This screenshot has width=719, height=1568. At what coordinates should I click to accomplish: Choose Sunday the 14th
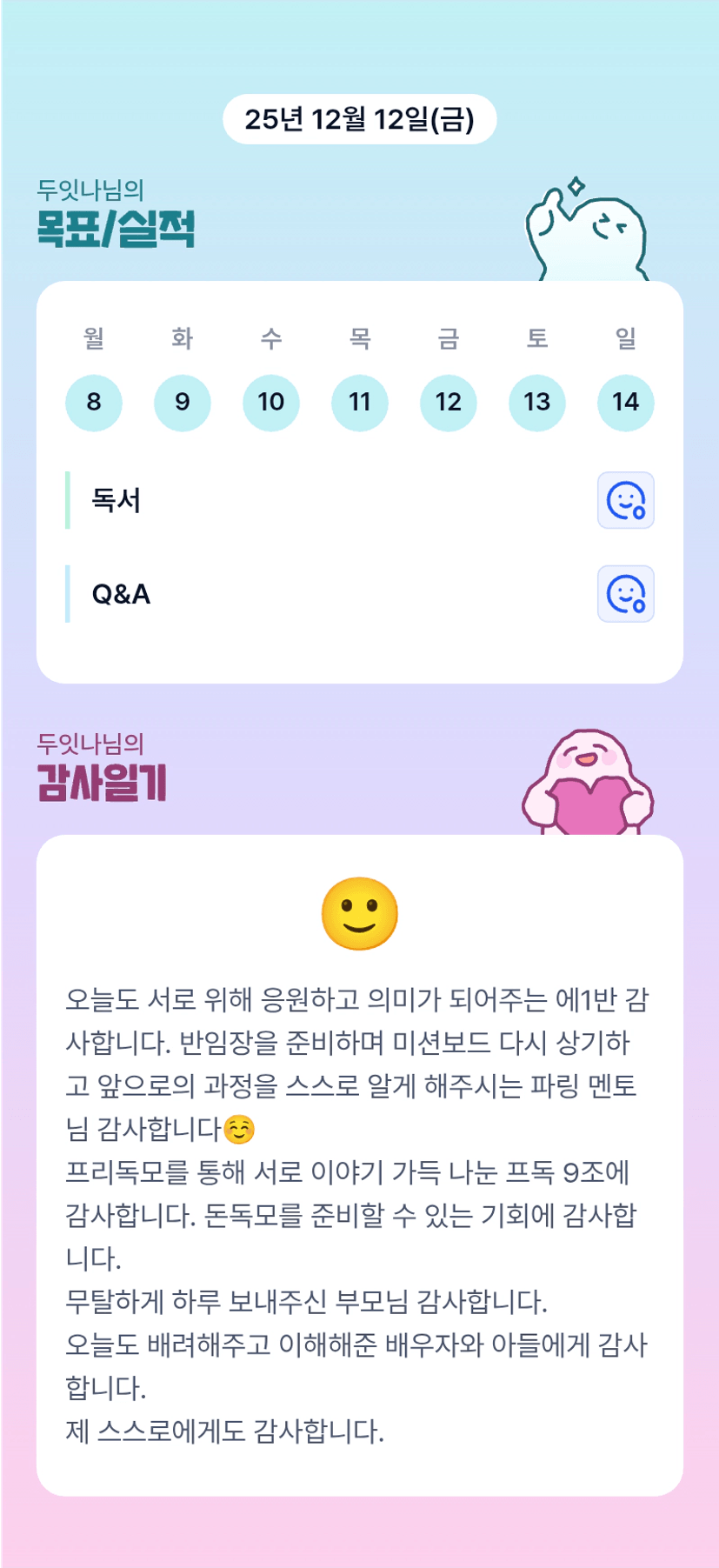click(x=626, y=403)
